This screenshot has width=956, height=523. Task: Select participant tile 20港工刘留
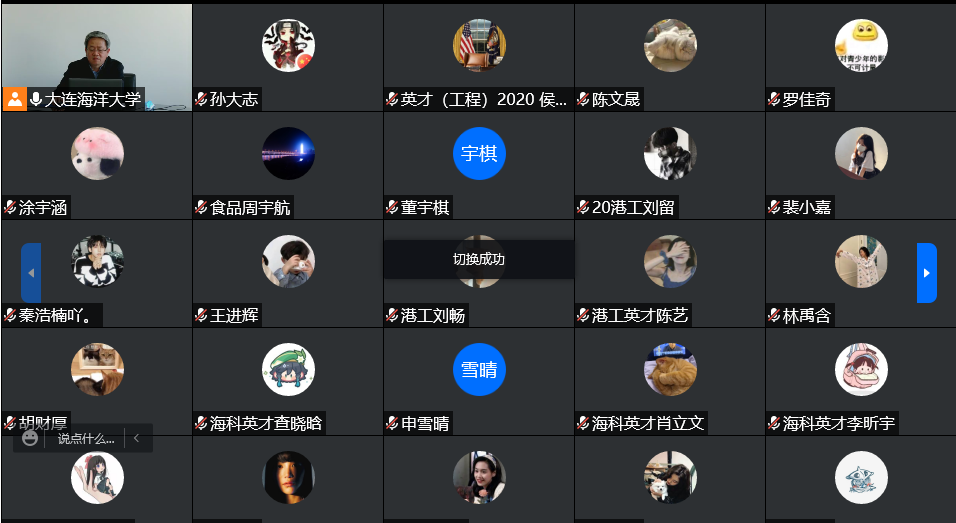click(x=670, y=163)
